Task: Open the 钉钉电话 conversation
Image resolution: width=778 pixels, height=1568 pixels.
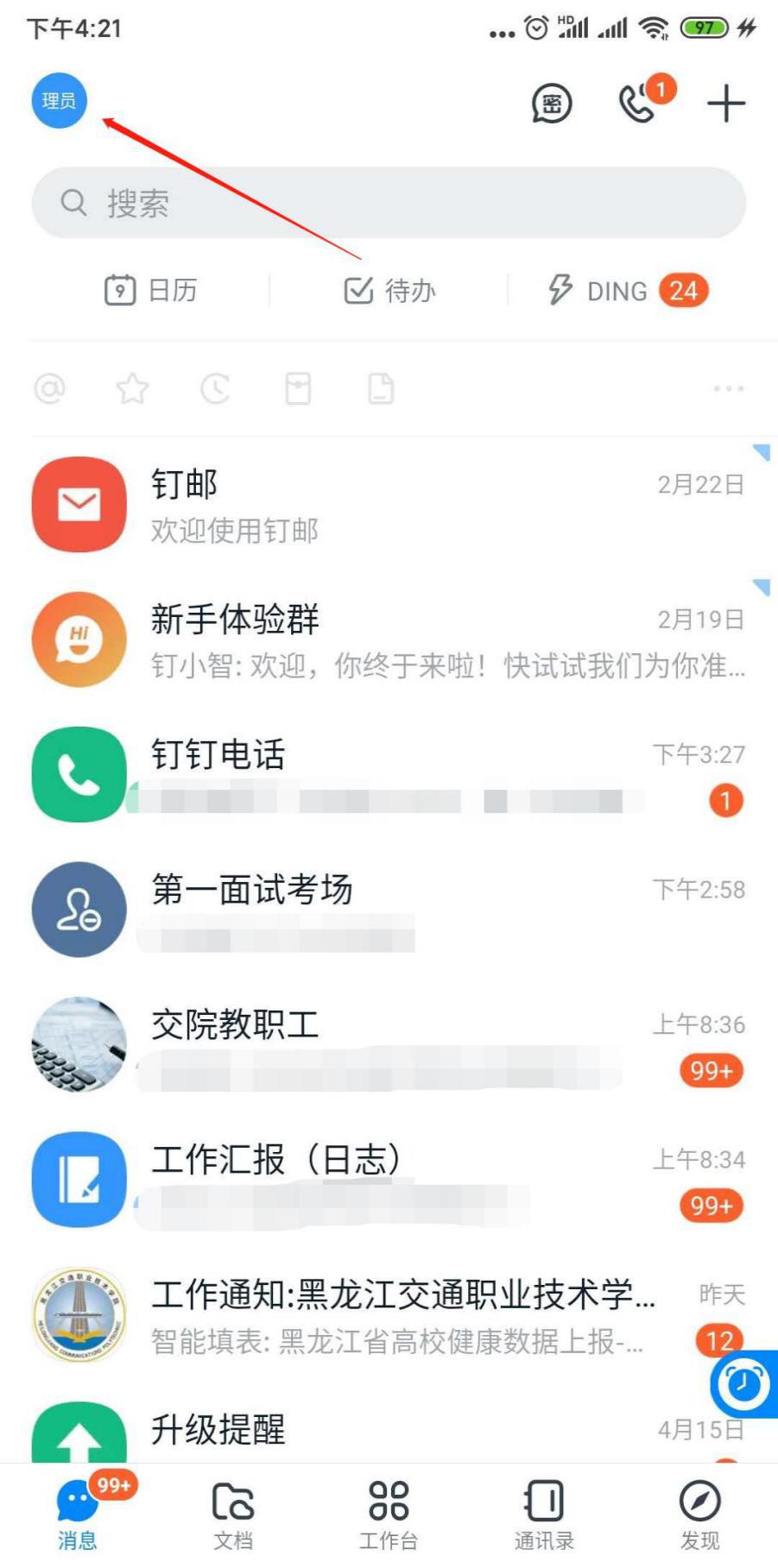Action: coord(389,775)
